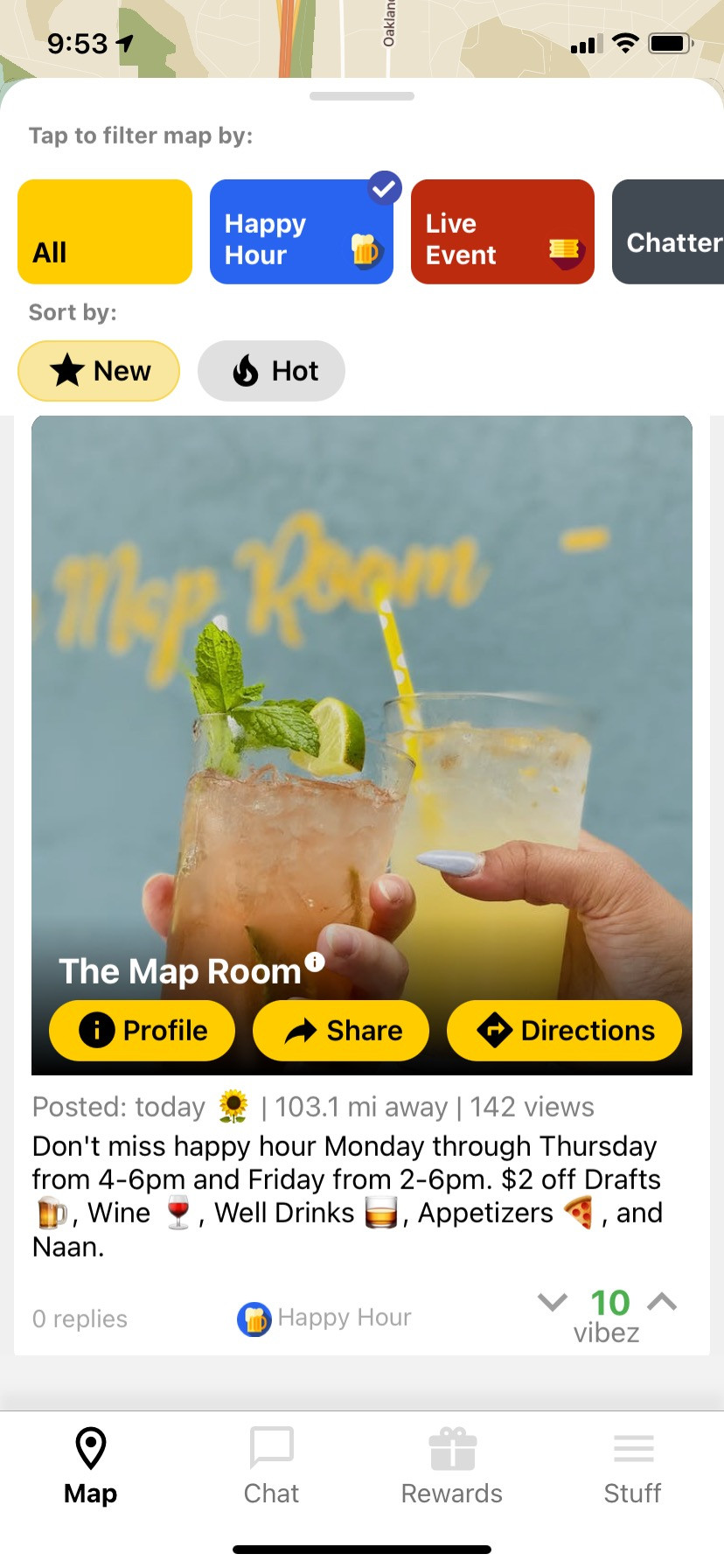
Task: Open the 0 replies thread
Action: click(x=80, y=1319)
